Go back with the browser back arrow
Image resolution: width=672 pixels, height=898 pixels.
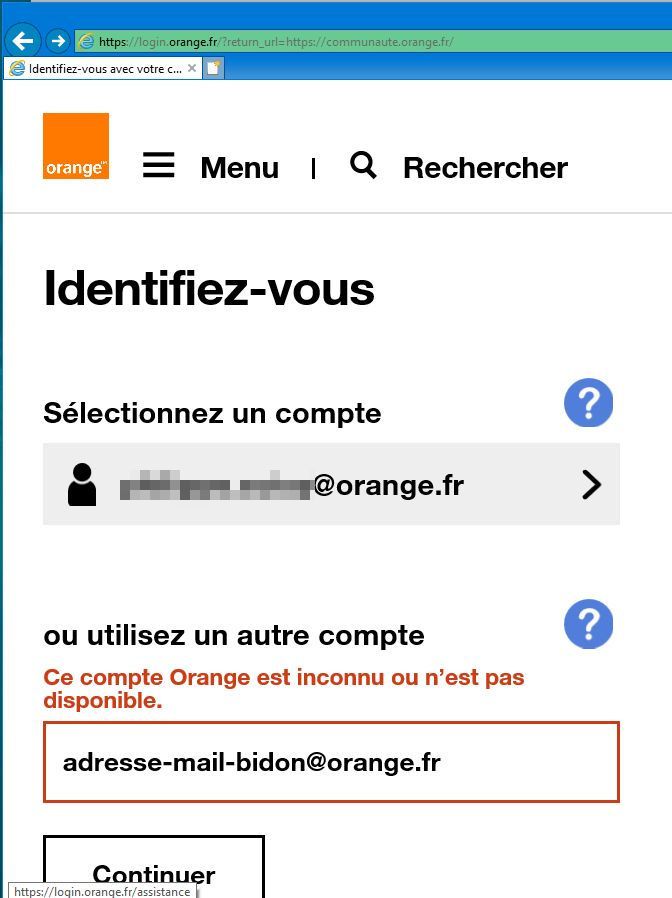pos(23,41)
